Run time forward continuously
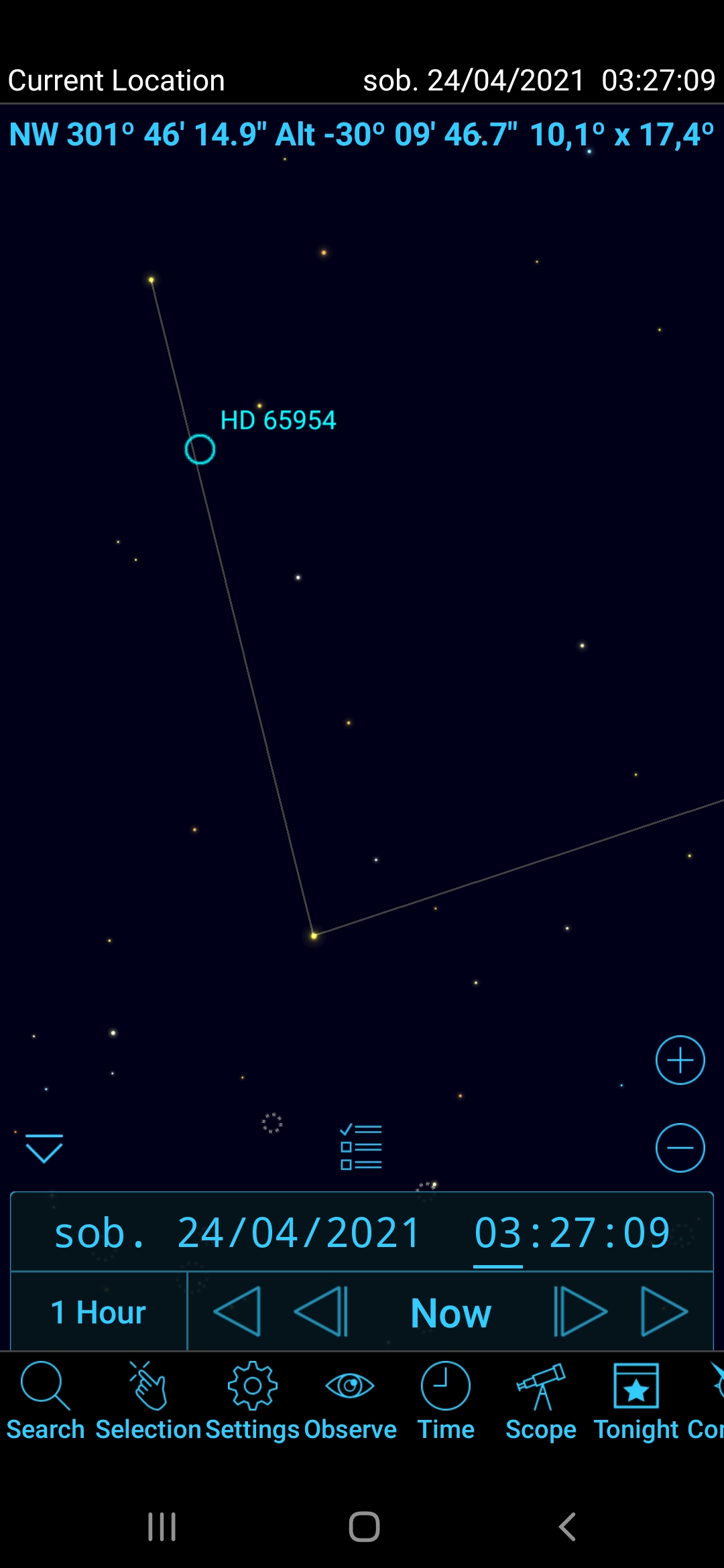Image resolution: width=724 pixels, height=1568 pixels. pos(664,1311)
